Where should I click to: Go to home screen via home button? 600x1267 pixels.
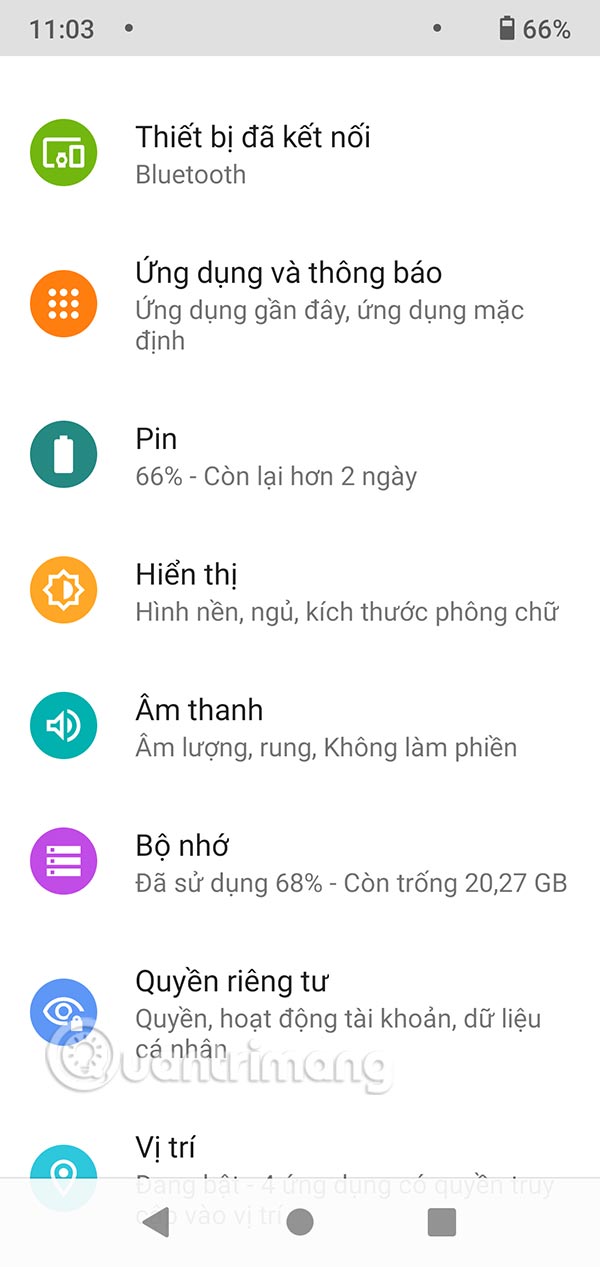(x=299, y=1221)
